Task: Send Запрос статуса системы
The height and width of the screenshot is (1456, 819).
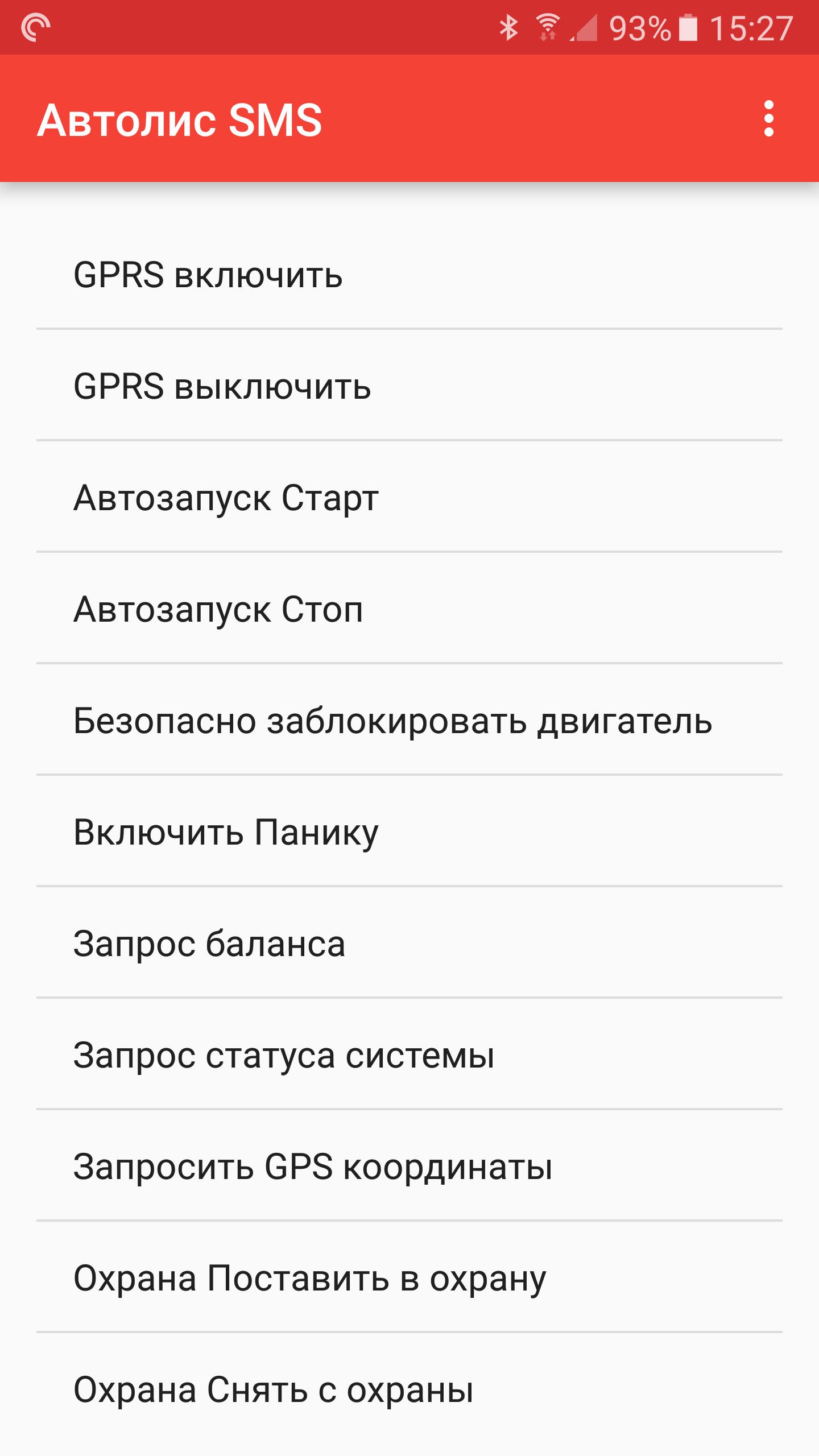Action: click(283, 1056)
